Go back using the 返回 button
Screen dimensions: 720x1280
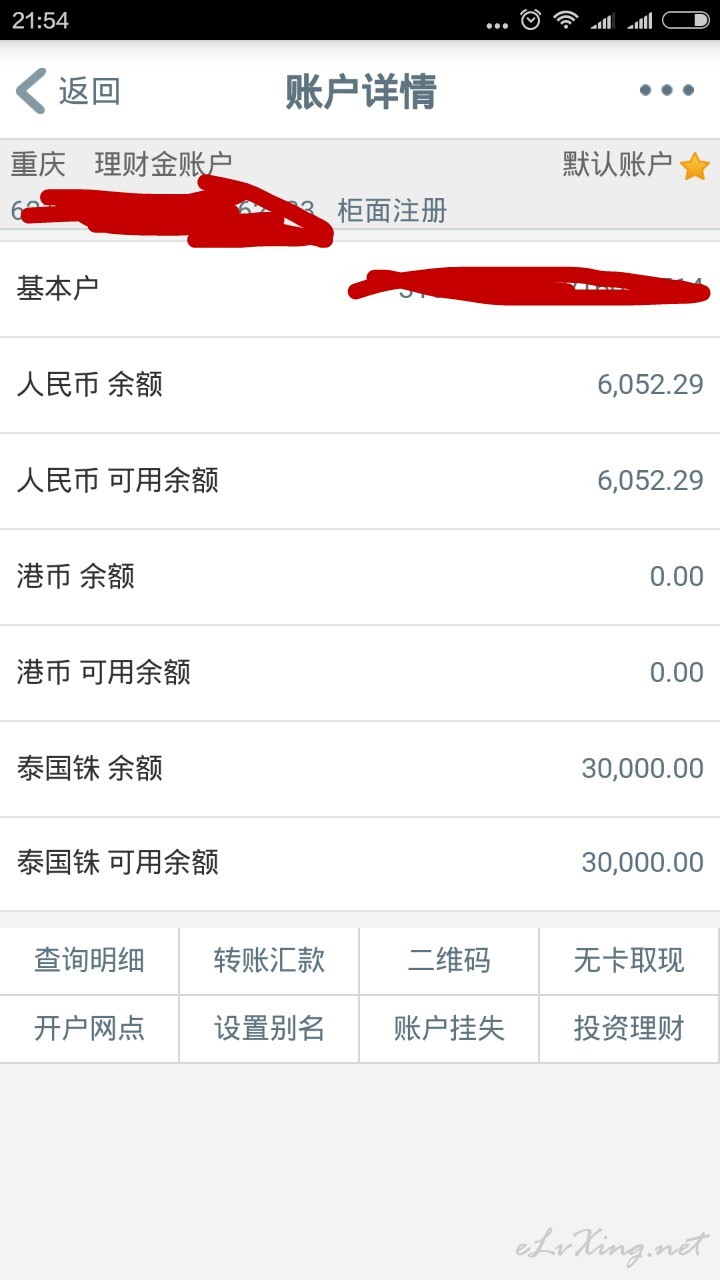click(68, 91)
